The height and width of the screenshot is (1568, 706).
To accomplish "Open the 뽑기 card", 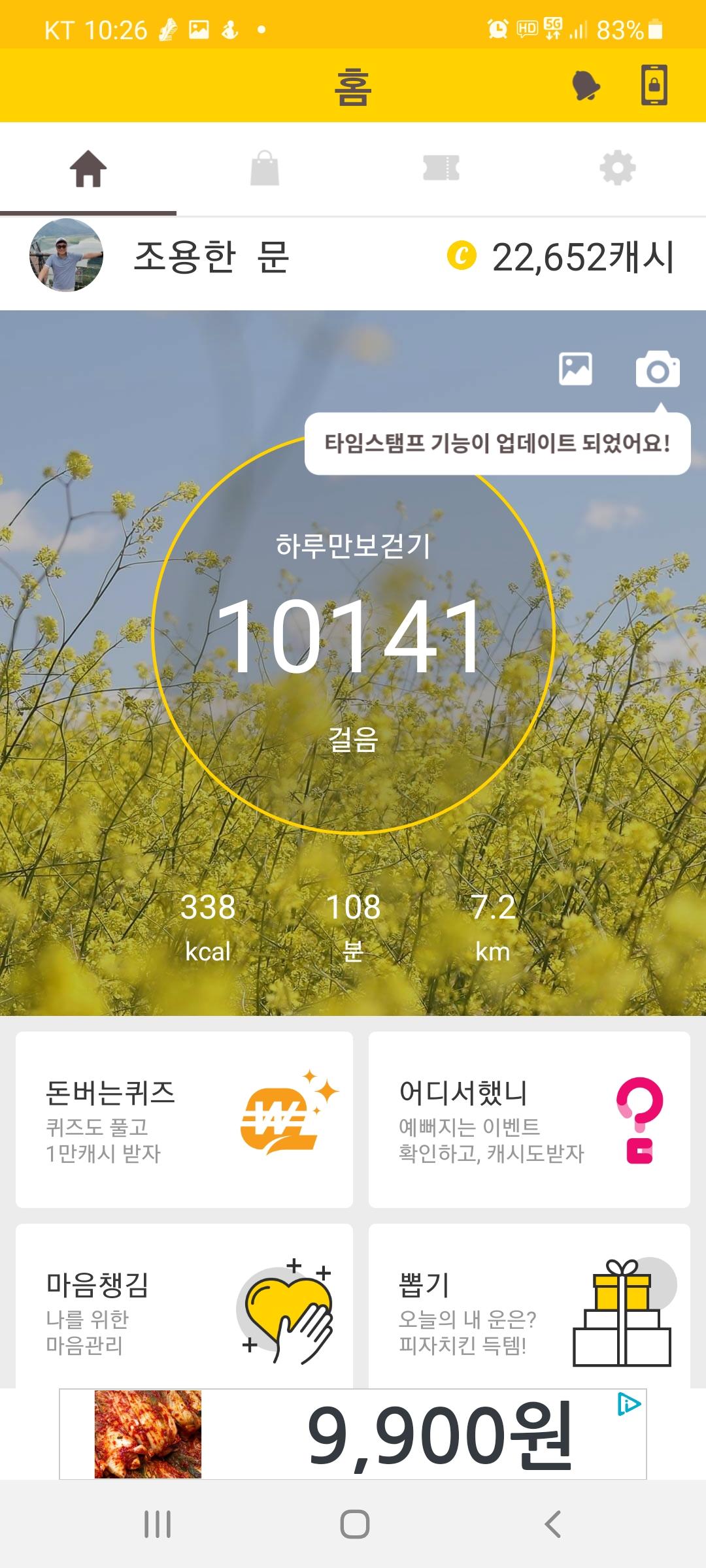I will click(x=529, y=1307).
